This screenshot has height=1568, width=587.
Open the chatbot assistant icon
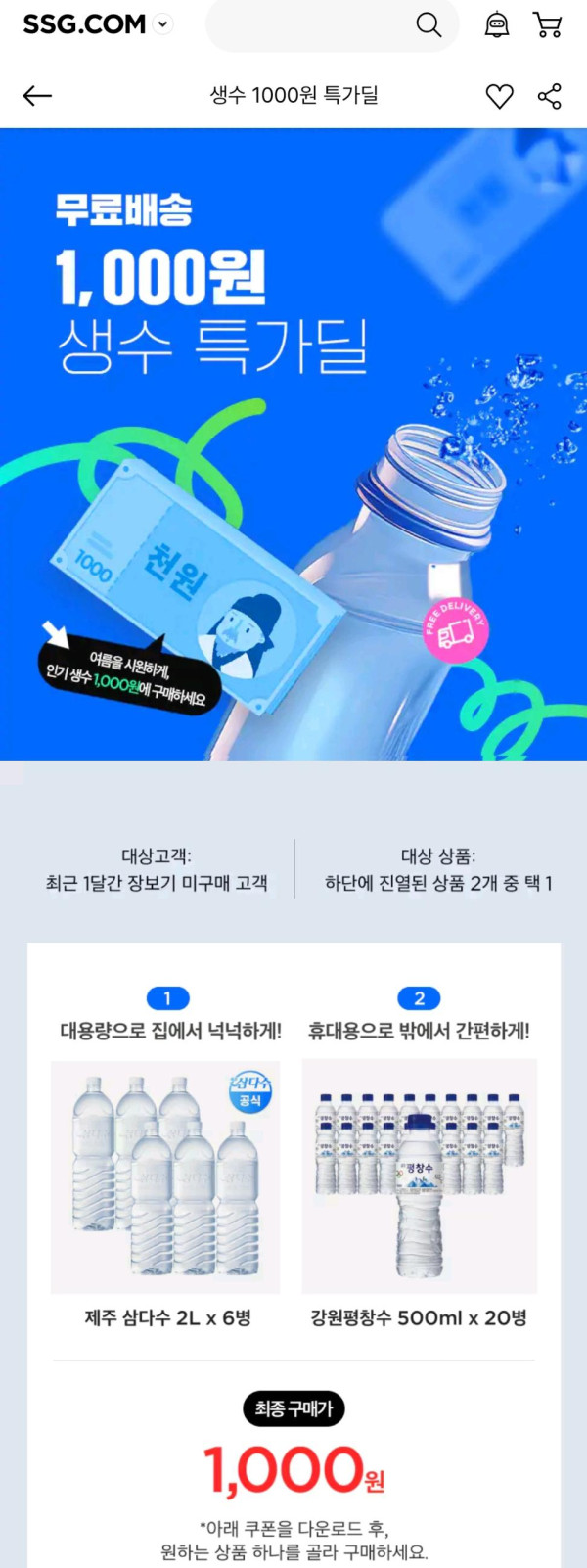(x=497, y=25)
